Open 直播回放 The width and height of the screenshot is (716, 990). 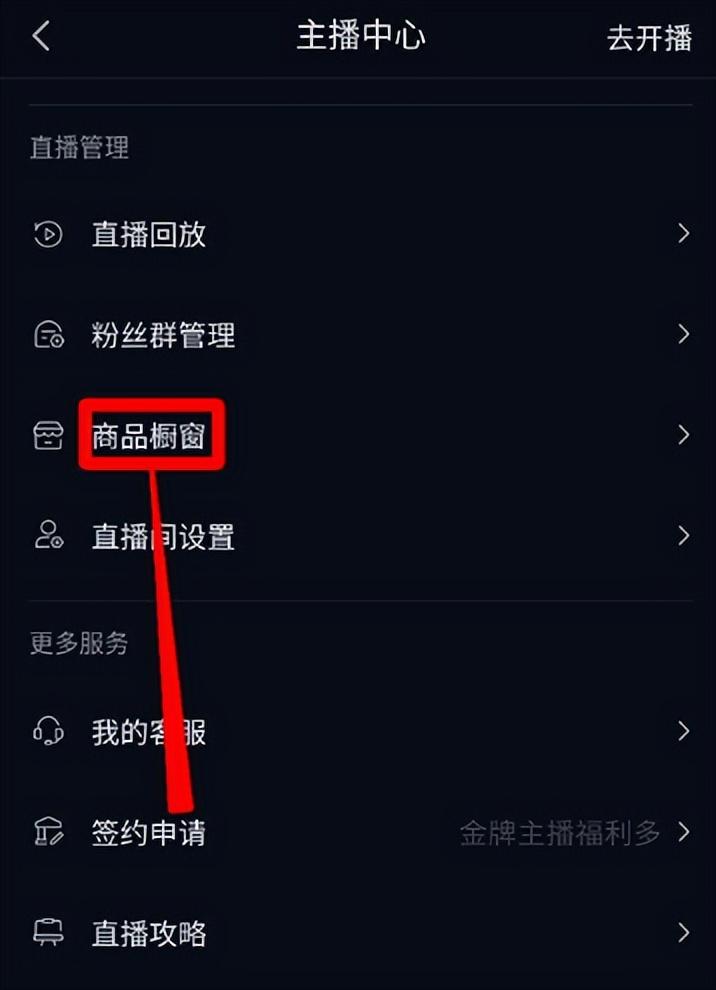tap(150, 235)
